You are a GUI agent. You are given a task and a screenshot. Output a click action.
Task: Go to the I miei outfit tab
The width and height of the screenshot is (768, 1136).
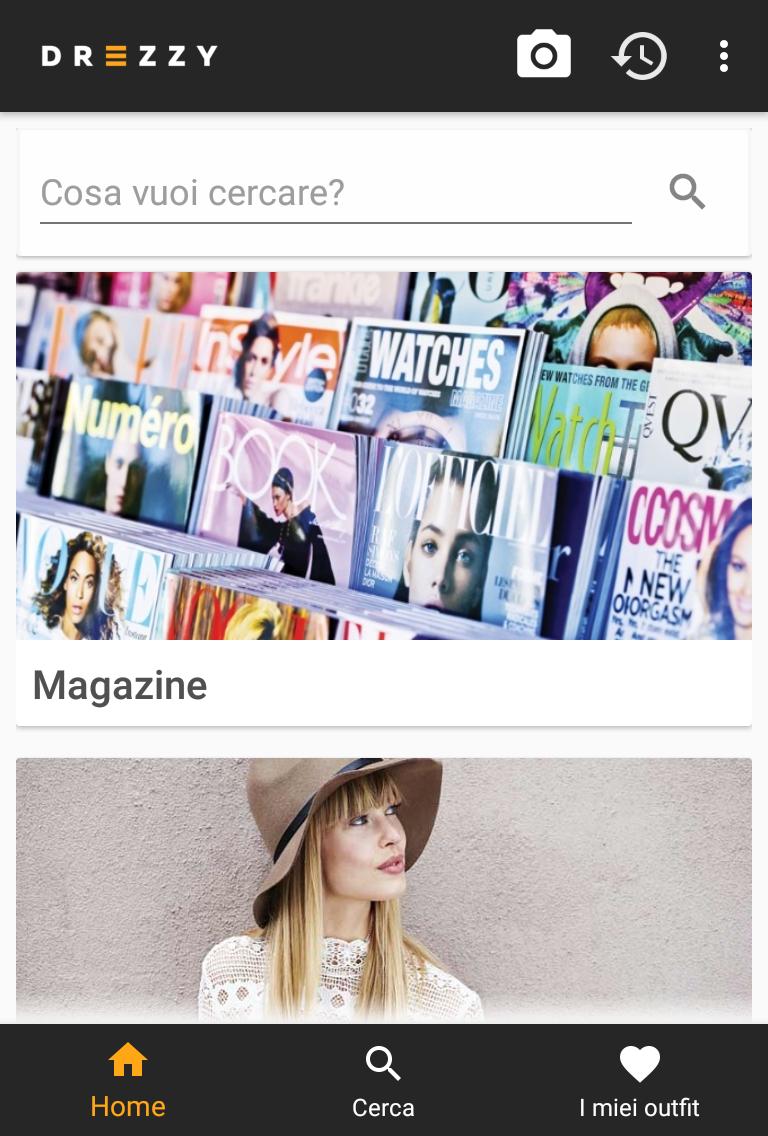(639, 1080)
